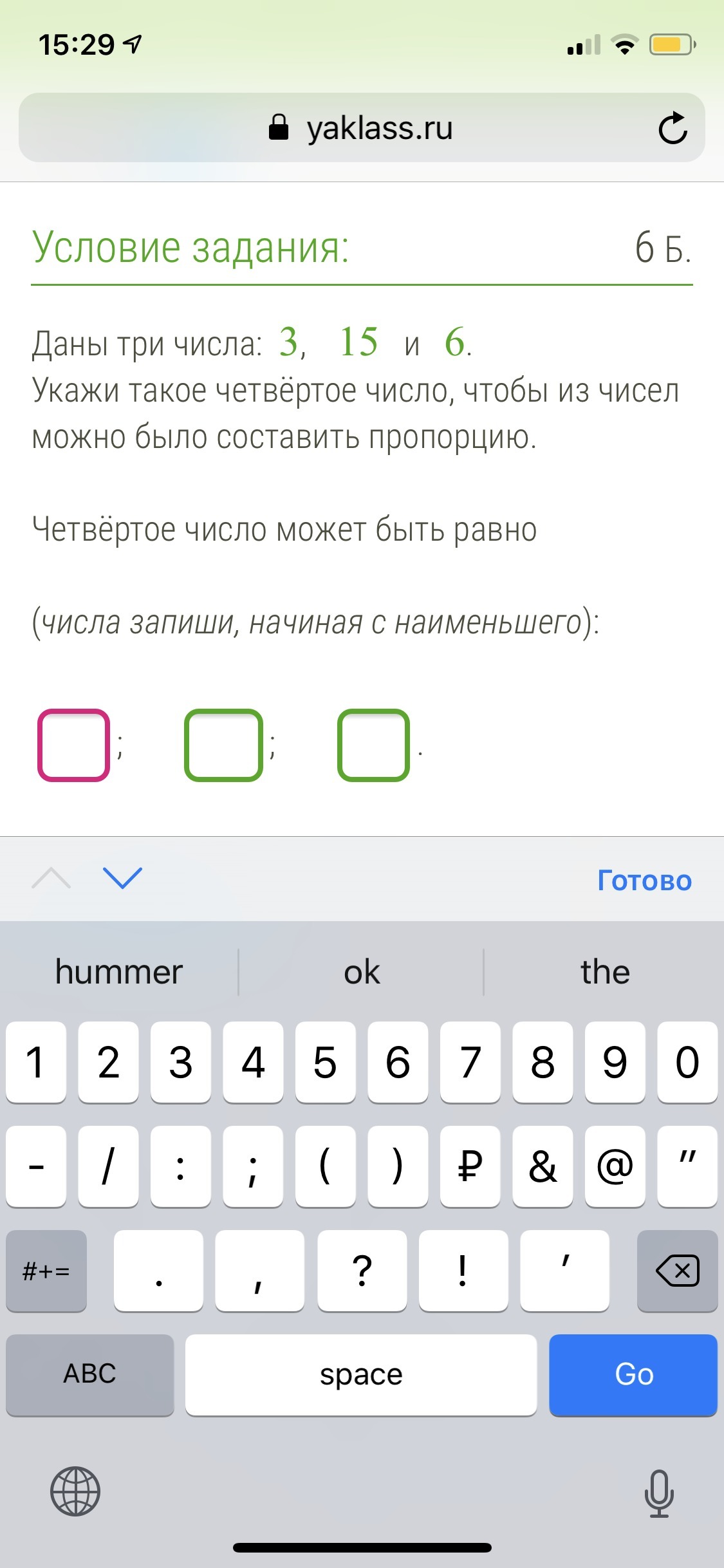This screenshot has height=1568, width=724.
Task: Switch to the #+= symbols layout
Action: 46,1271
